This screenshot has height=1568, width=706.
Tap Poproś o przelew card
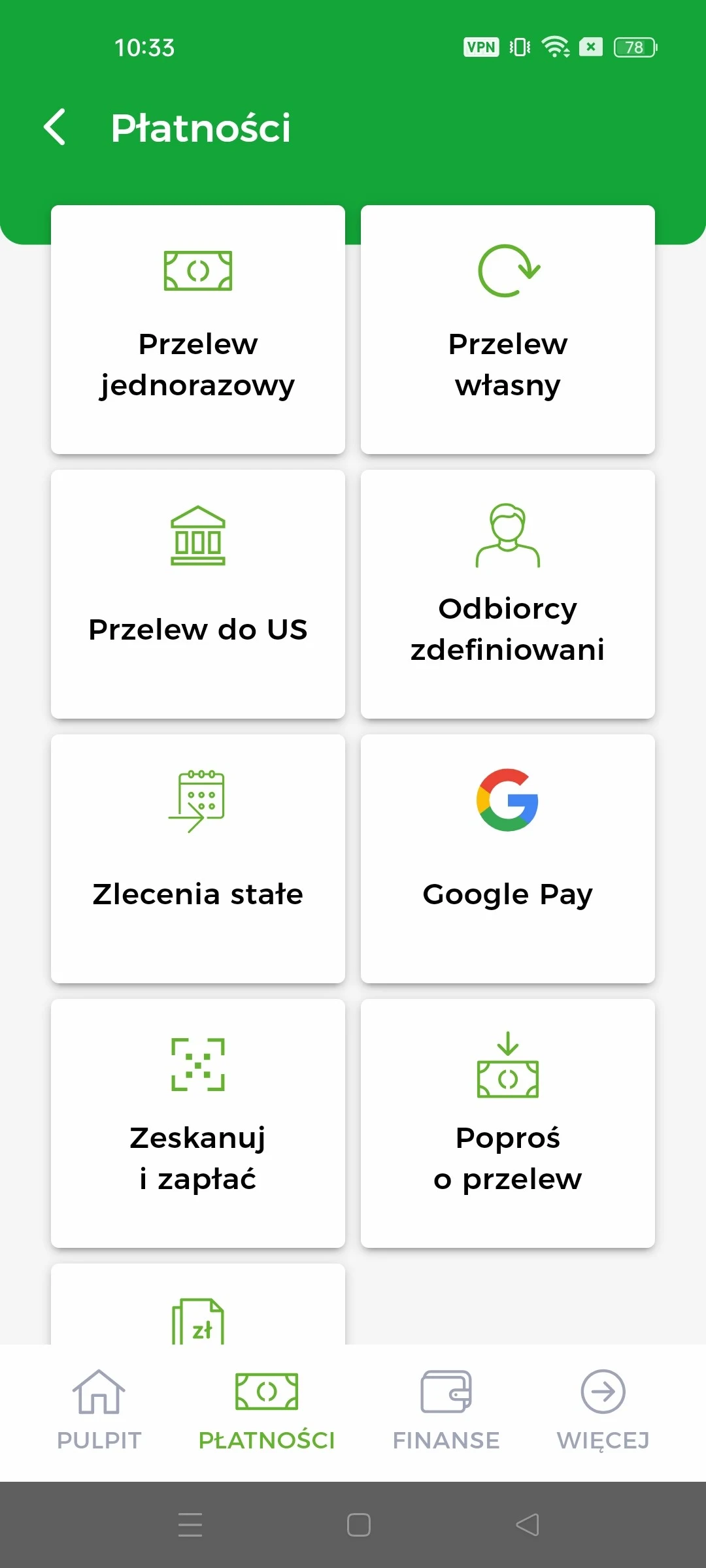pyautogui.click(x=508, y=1124)
